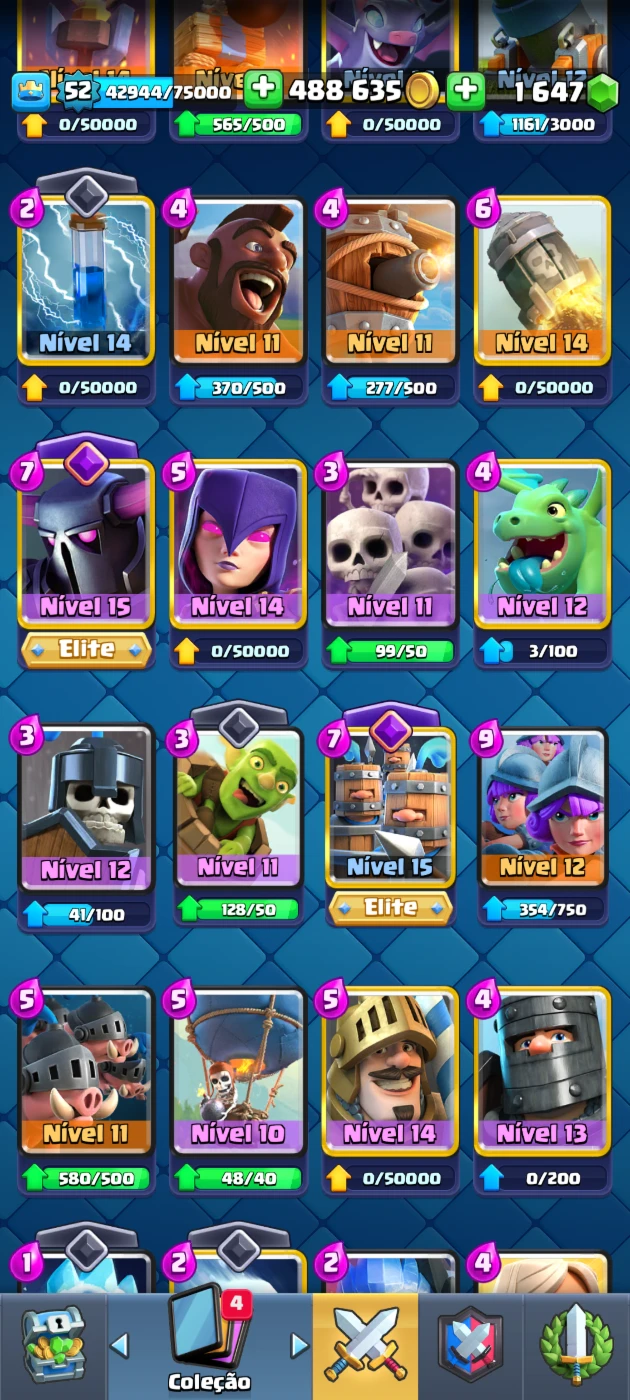The height and width of the screenshot is (1400, 630).
Task: Switch to the battle tab with crossed swords
Action: 366,1346
